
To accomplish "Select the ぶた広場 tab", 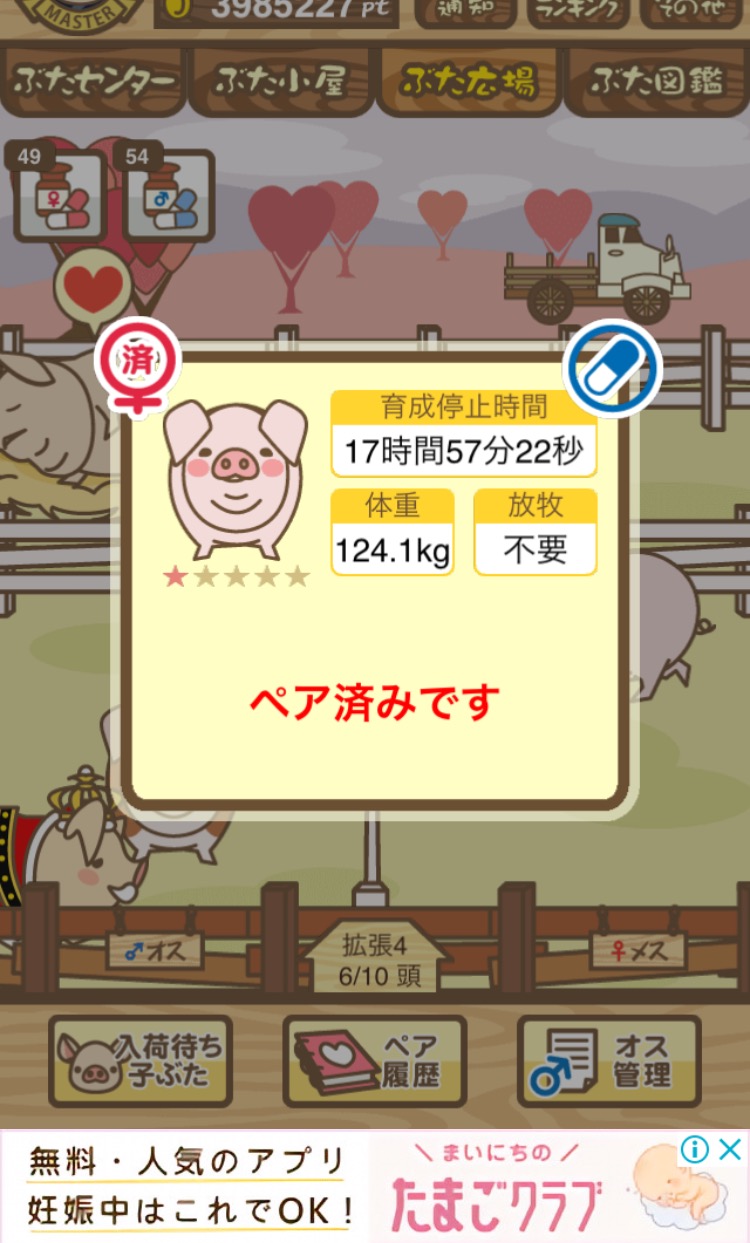I will click(467, 82).
